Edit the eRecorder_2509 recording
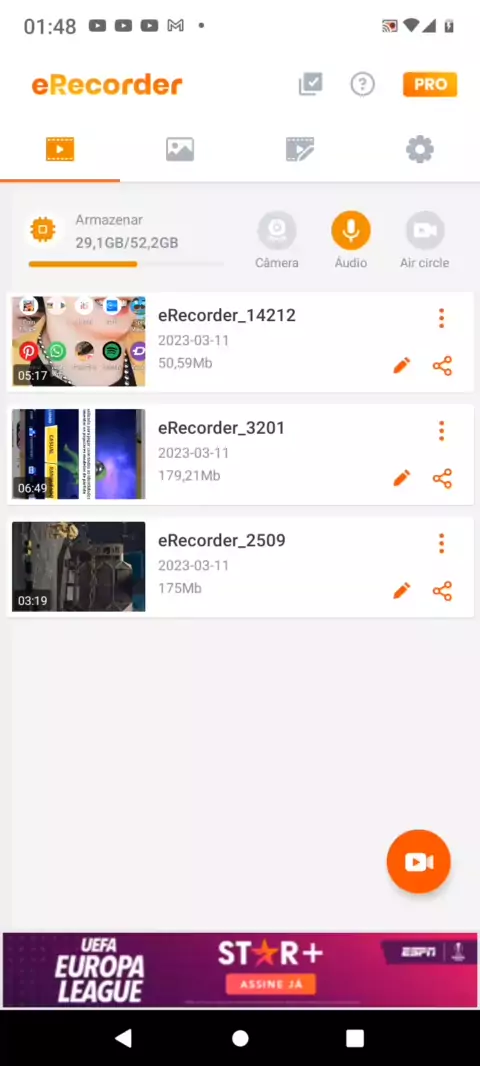 pos(402,591)
